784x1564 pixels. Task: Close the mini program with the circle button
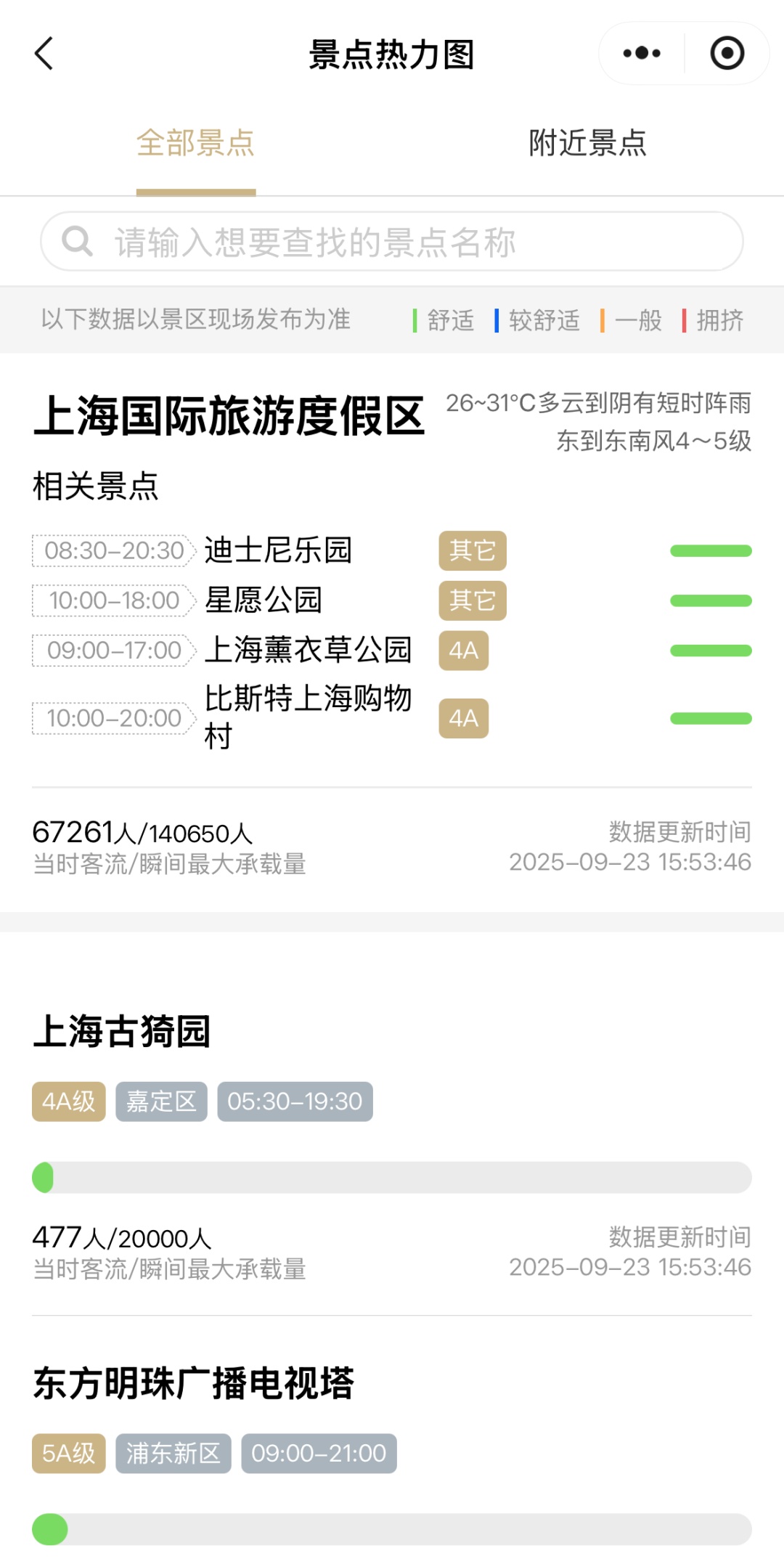[727, 54]
